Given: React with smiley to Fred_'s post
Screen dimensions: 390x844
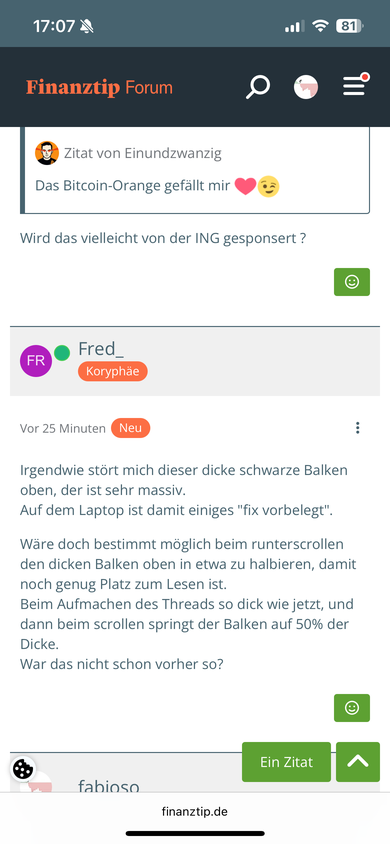Looking at the screenshot, I should [352, 708].
